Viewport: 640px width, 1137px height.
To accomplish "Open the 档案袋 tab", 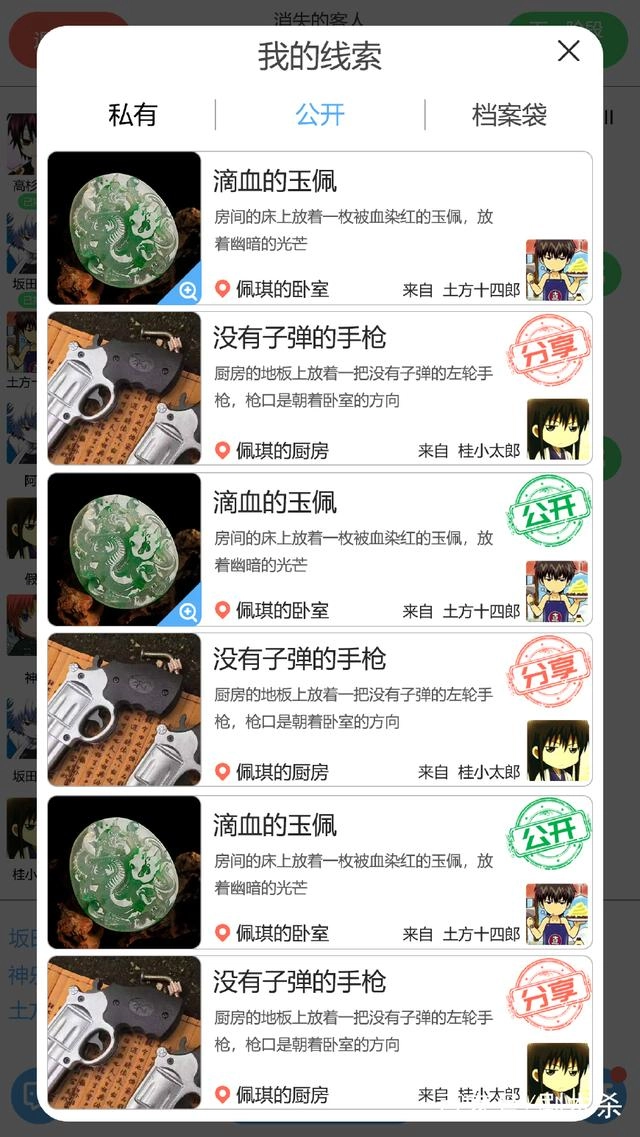I will [x=509, y=115].
